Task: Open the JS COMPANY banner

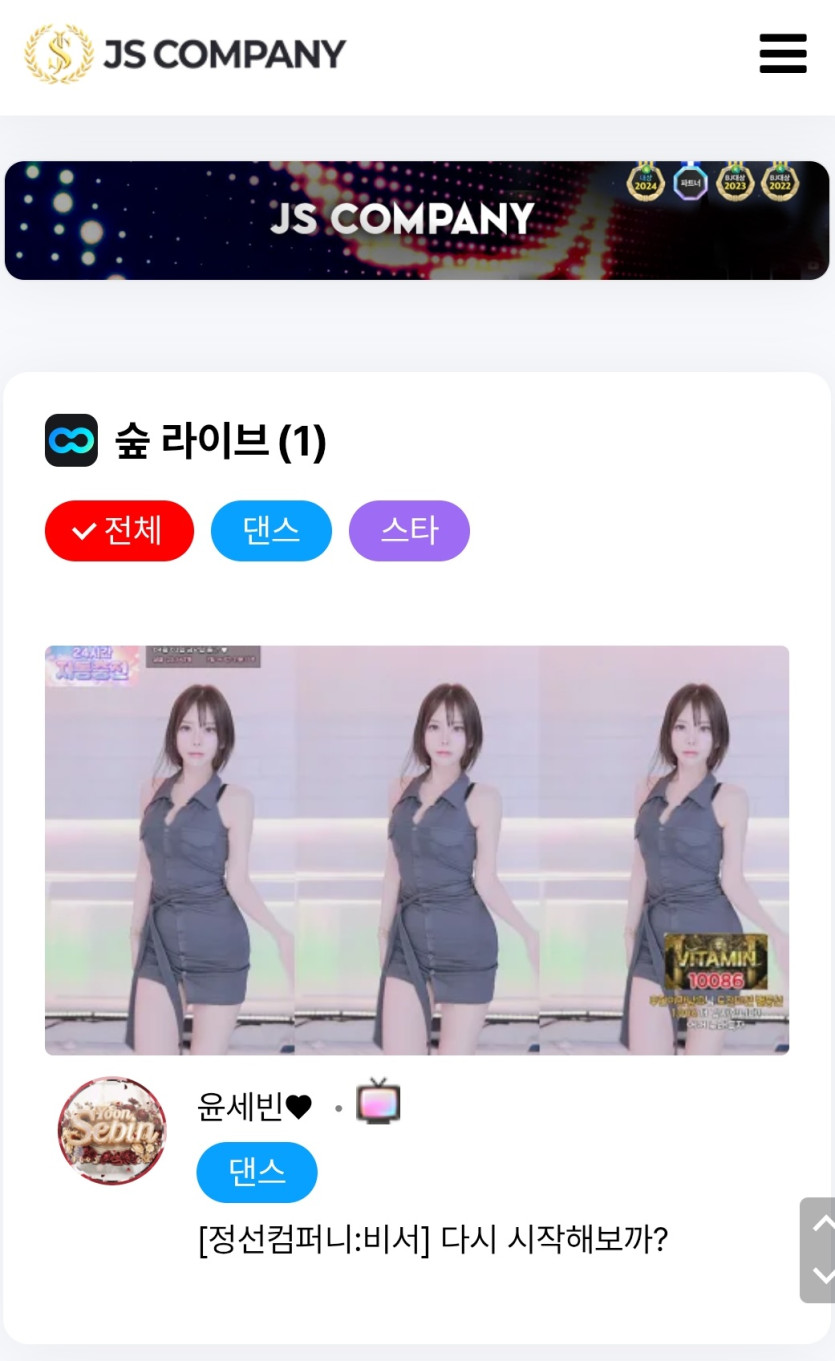Action: click(x=417, y=220)
